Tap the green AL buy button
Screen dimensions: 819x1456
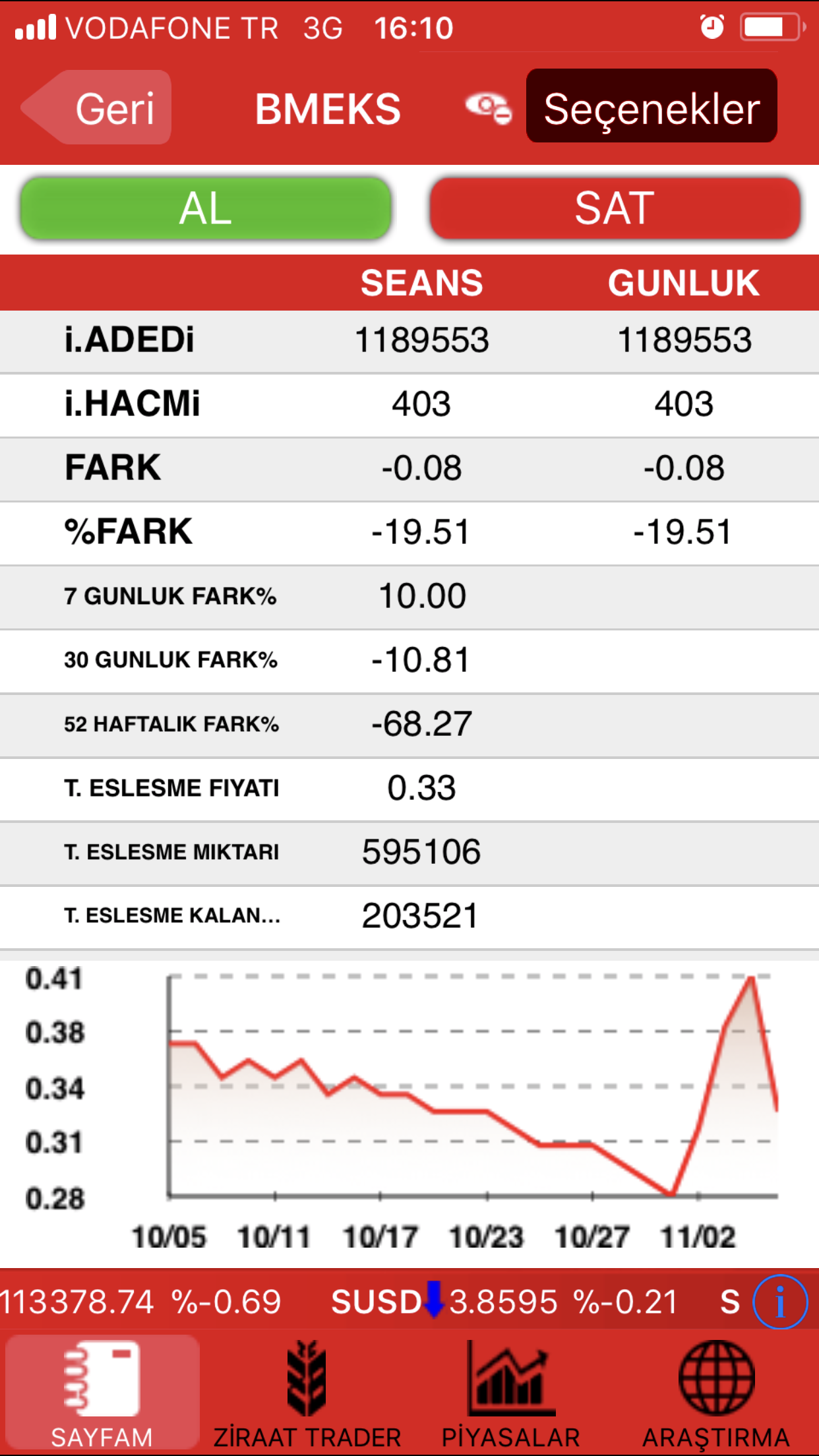(x=206, y=208)
